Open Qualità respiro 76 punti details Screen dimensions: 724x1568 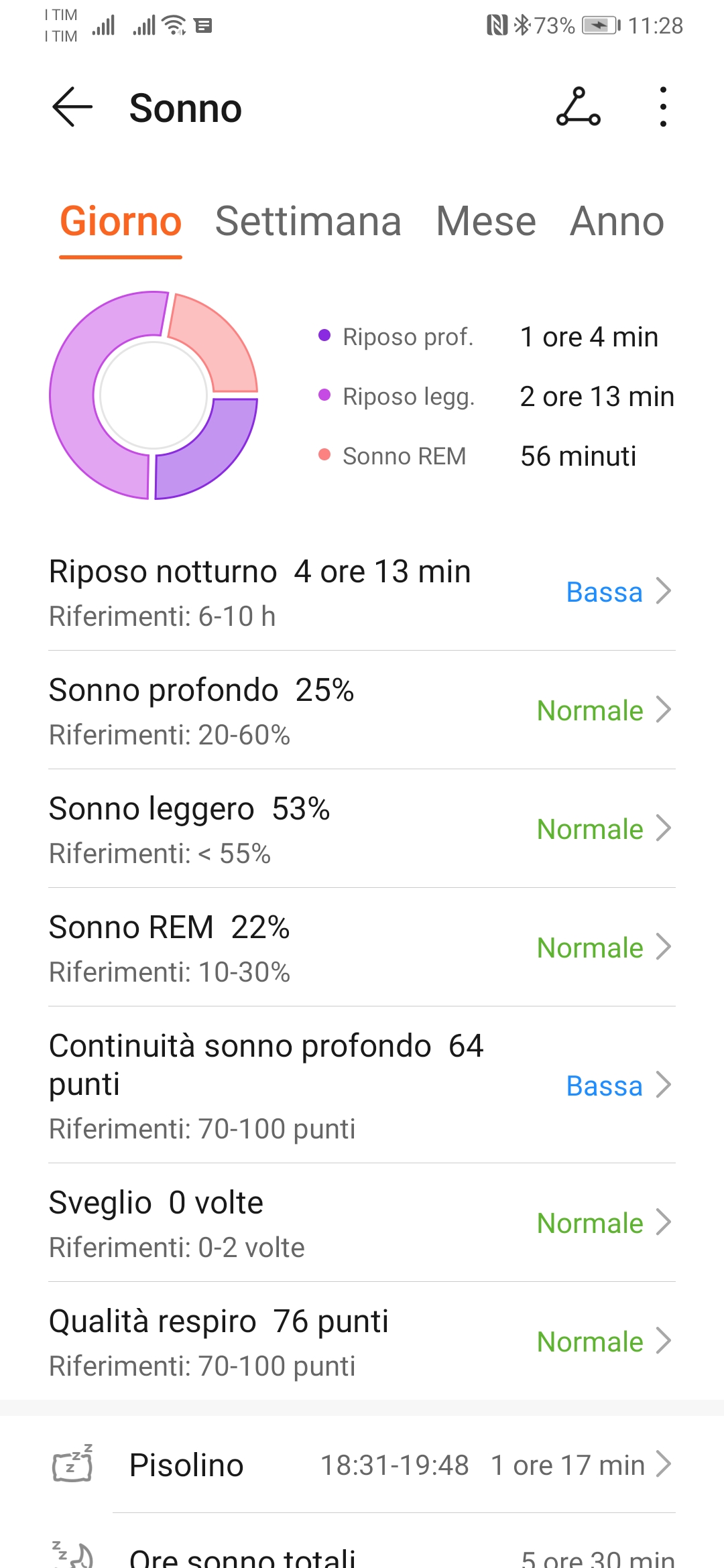click(362, 1342)
